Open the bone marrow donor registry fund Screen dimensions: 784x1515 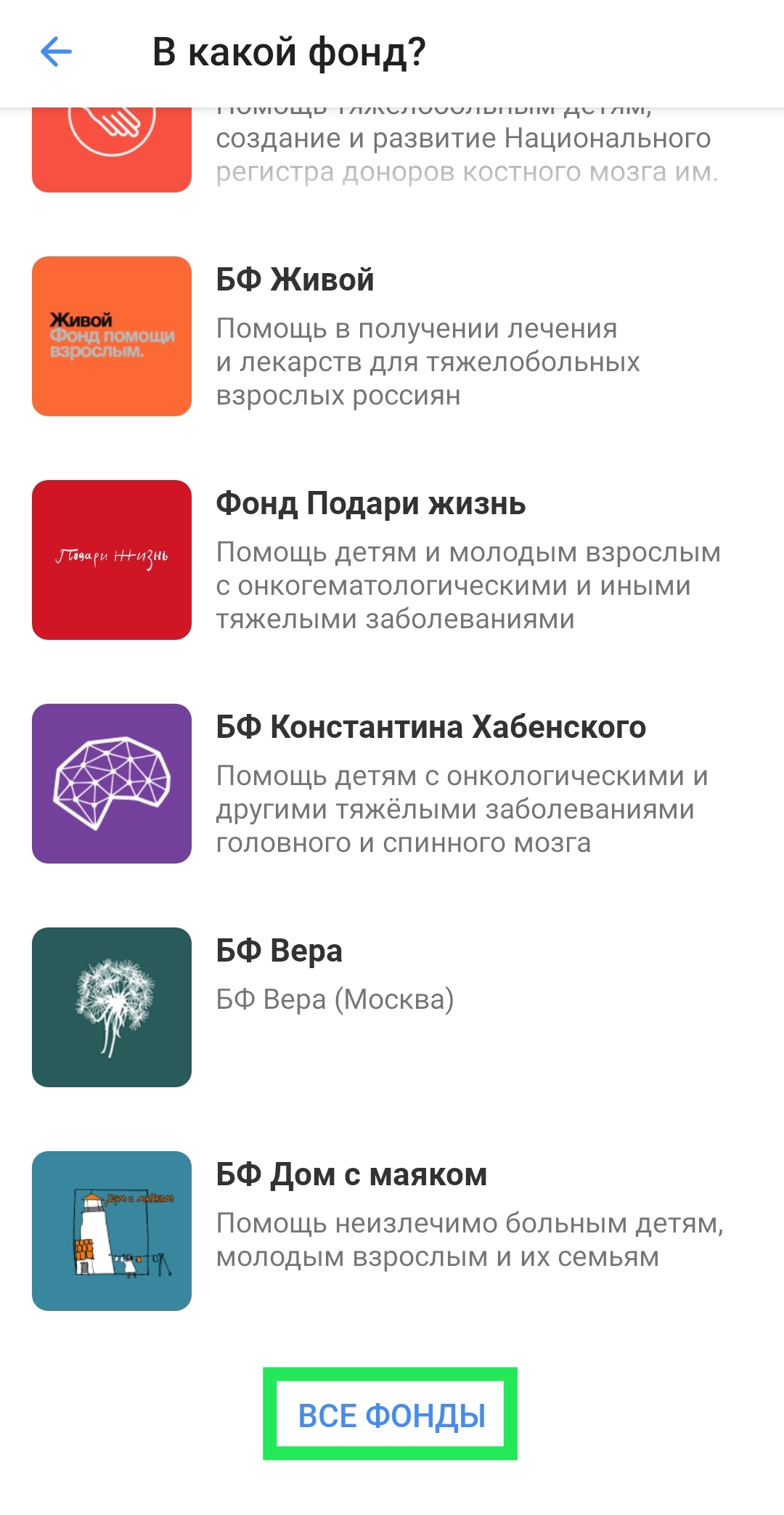392,150
